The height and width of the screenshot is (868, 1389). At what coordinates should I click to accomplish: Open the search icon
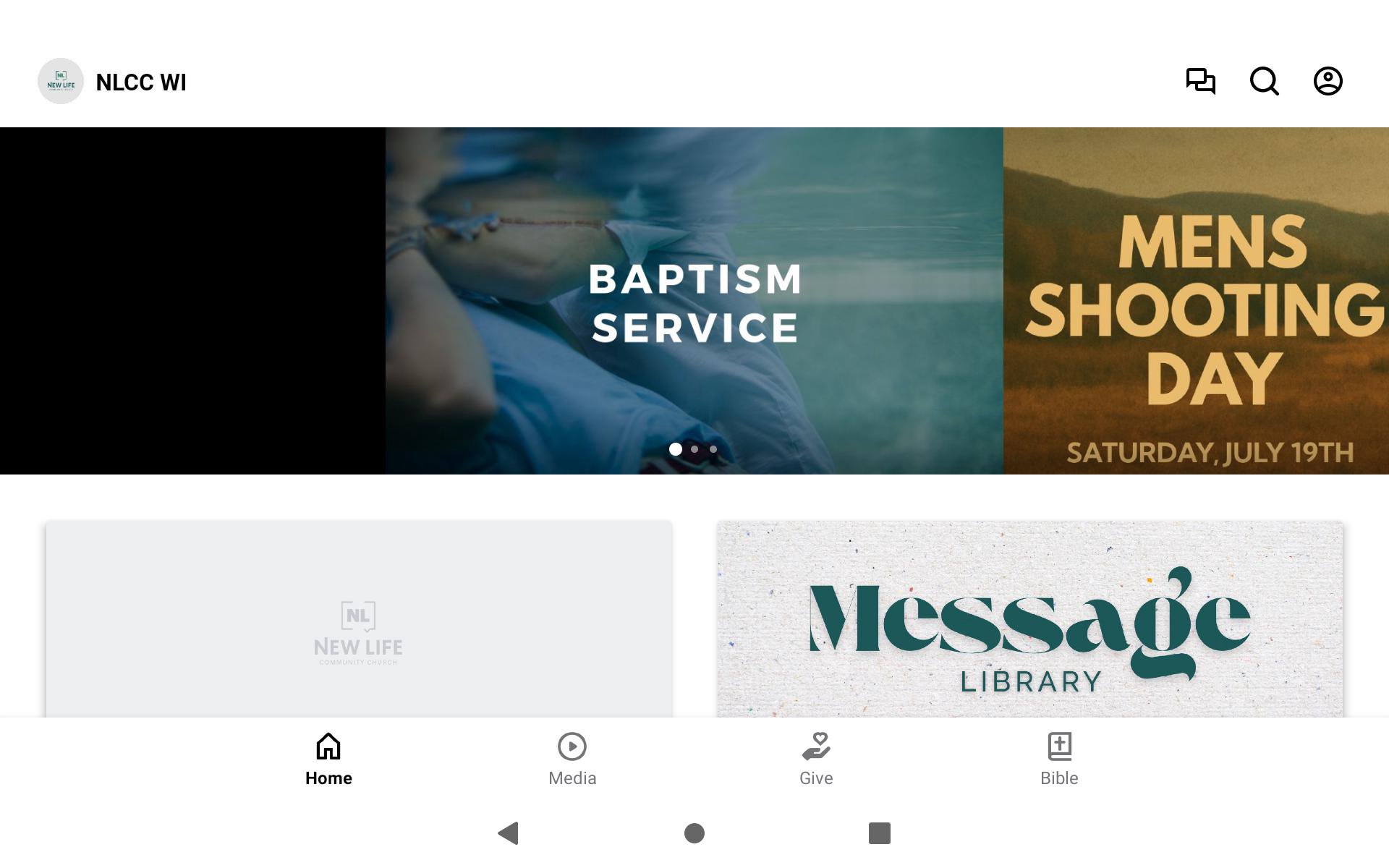coord(1264,81)
